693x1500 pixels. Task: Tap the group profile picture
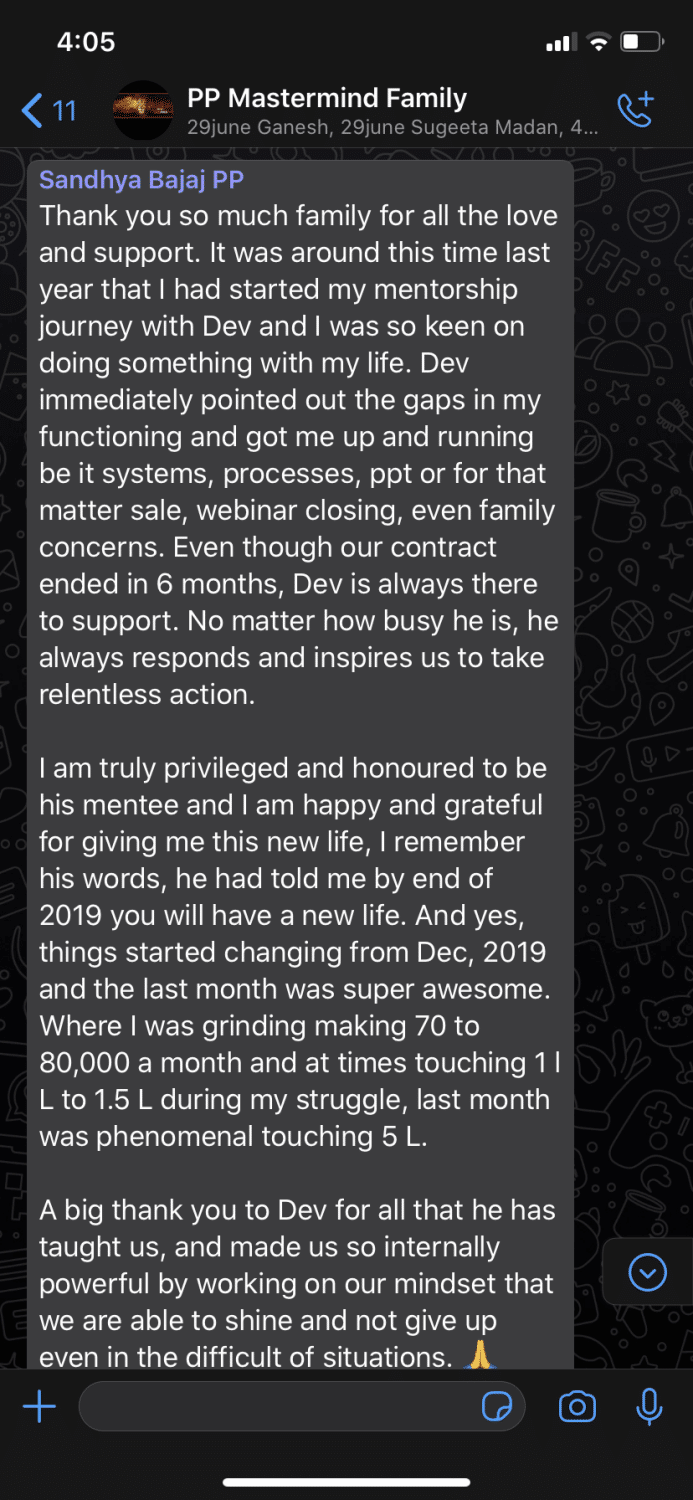(143, 110)
